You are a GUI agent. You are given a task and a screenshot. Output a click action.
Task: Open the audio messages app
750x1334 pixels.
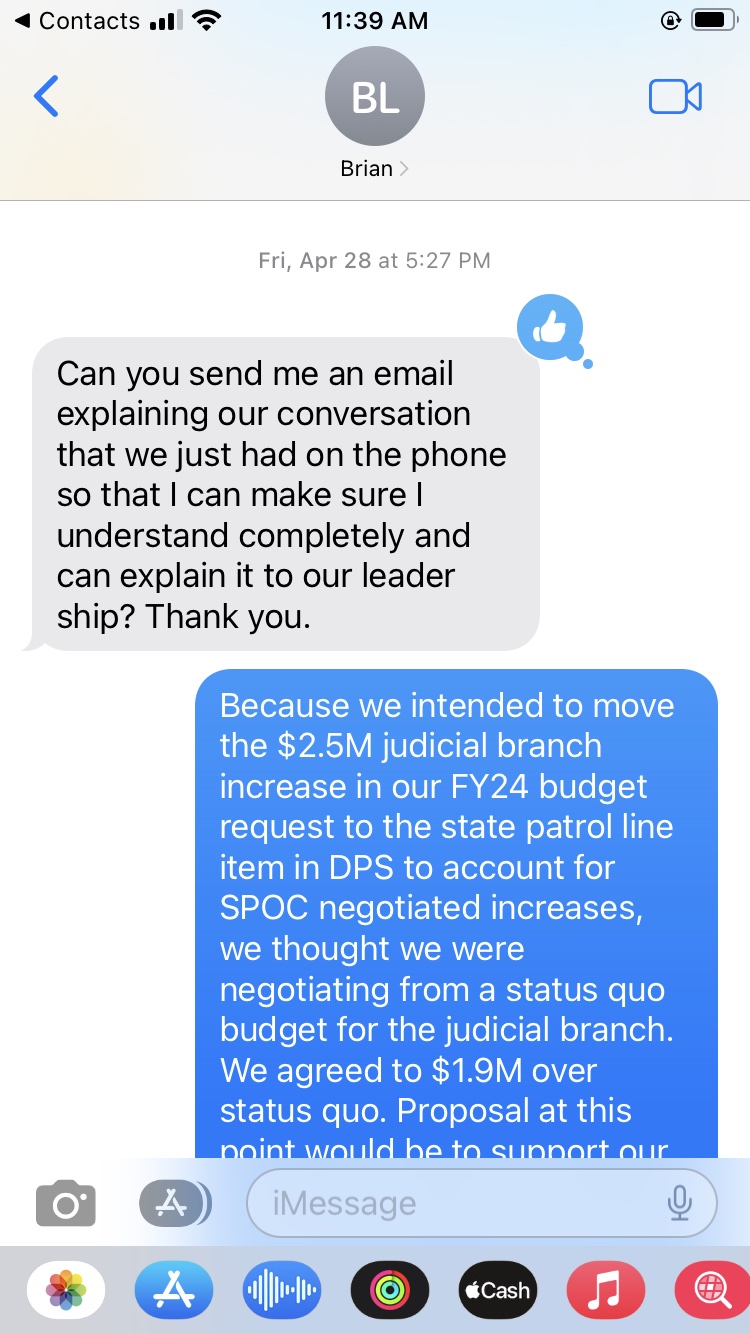282,1290
